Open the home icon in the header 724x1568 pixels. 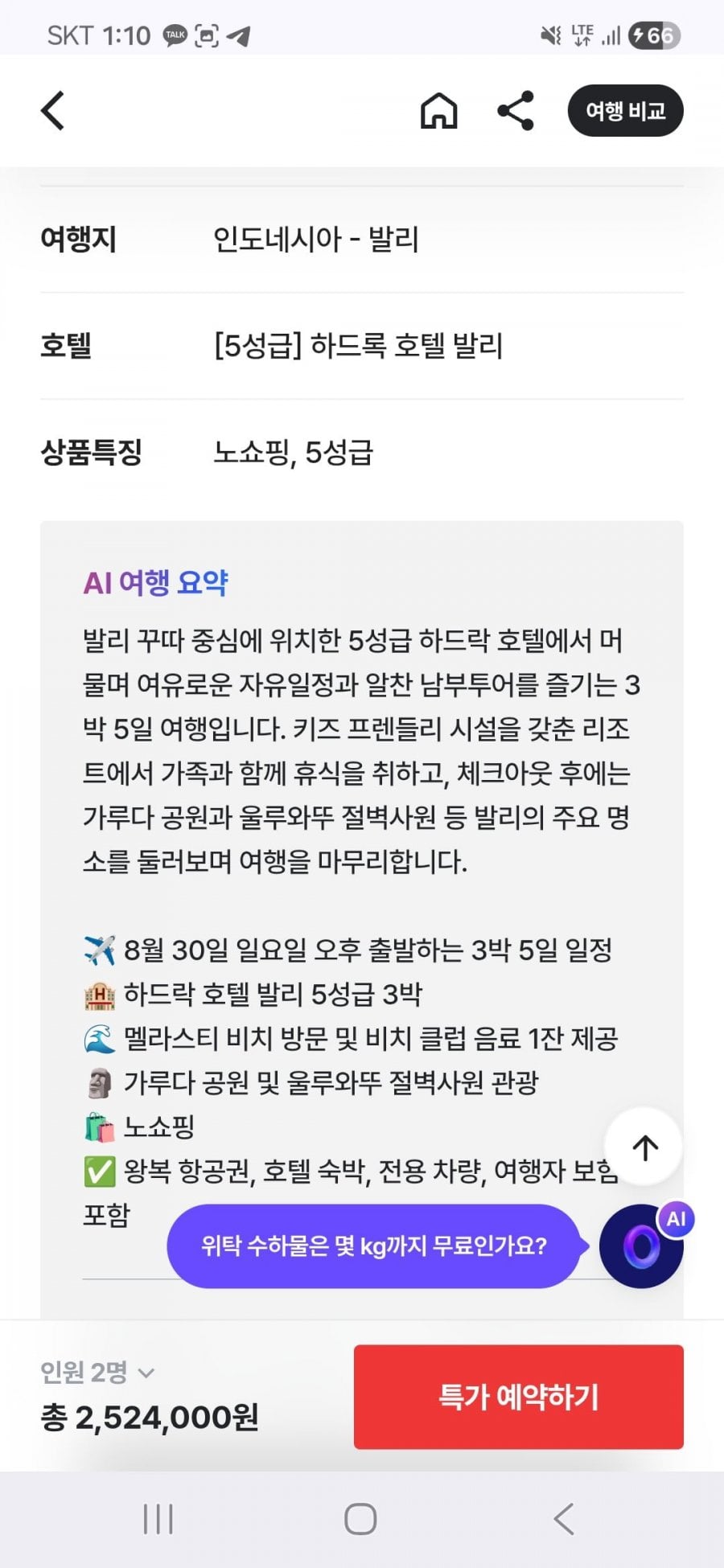tap(438, 111)
